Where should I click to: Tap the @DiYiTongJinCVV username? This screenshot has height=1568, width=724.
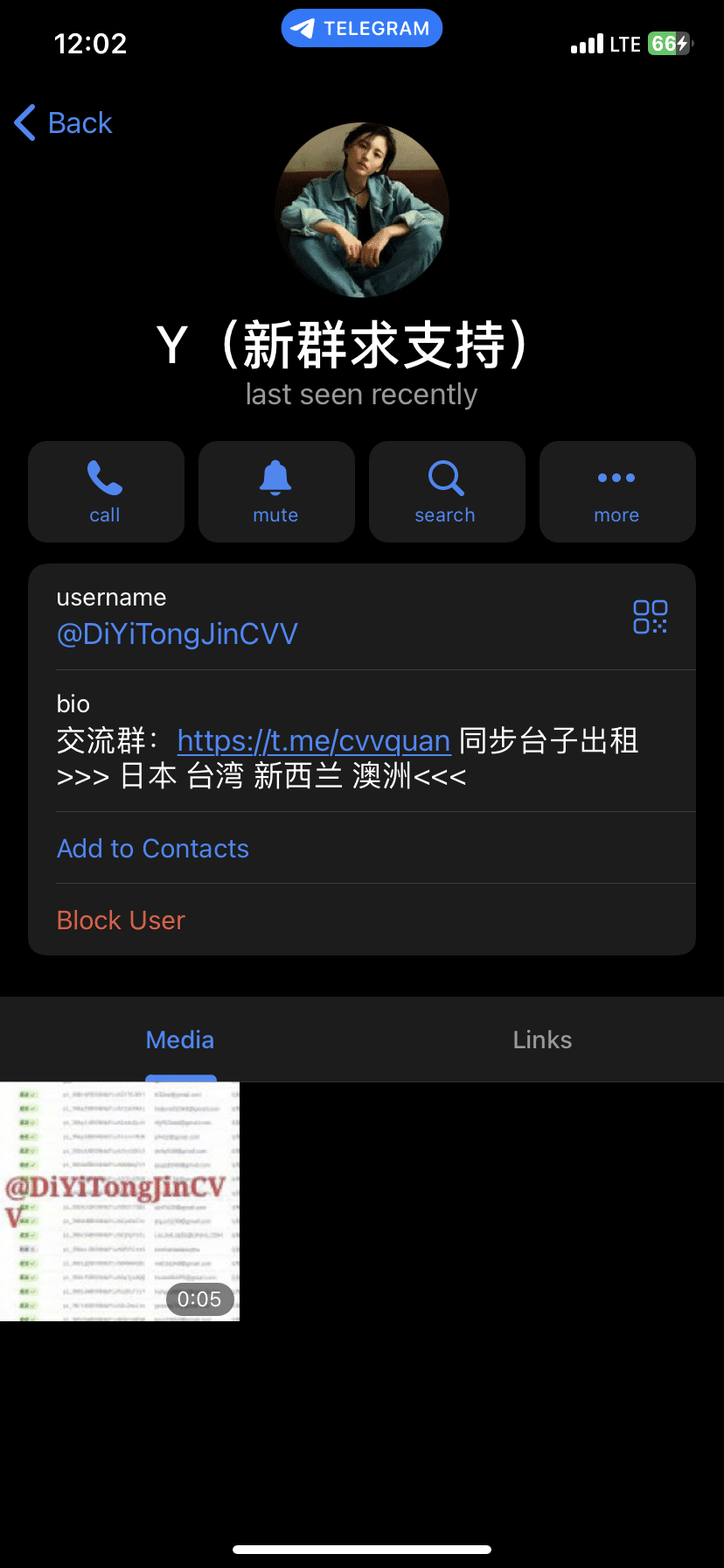(178, 634)
